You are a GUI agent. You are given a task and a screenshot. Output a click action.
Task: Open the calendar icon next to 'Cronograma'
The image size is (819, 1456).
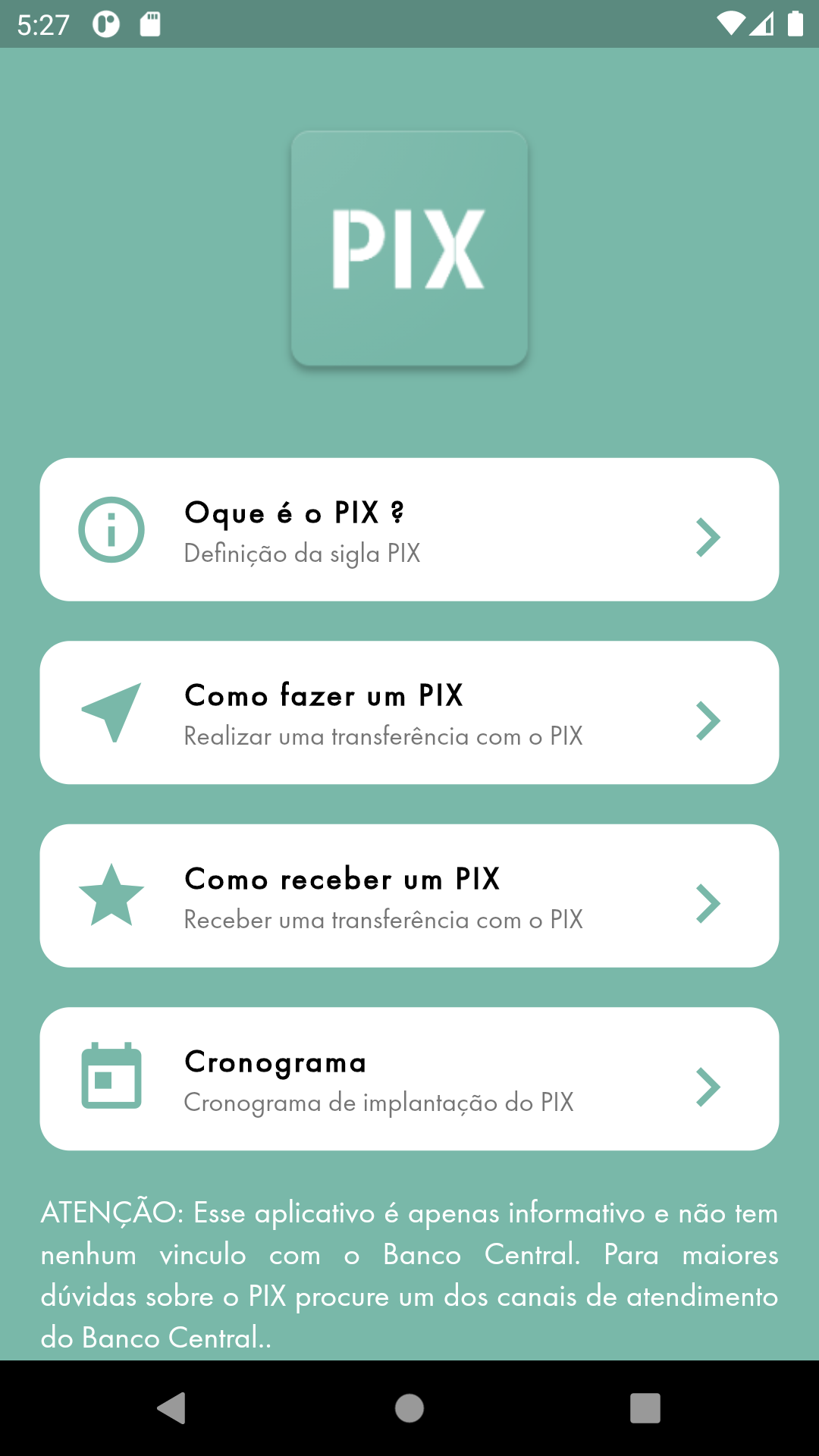point(111,1078)
